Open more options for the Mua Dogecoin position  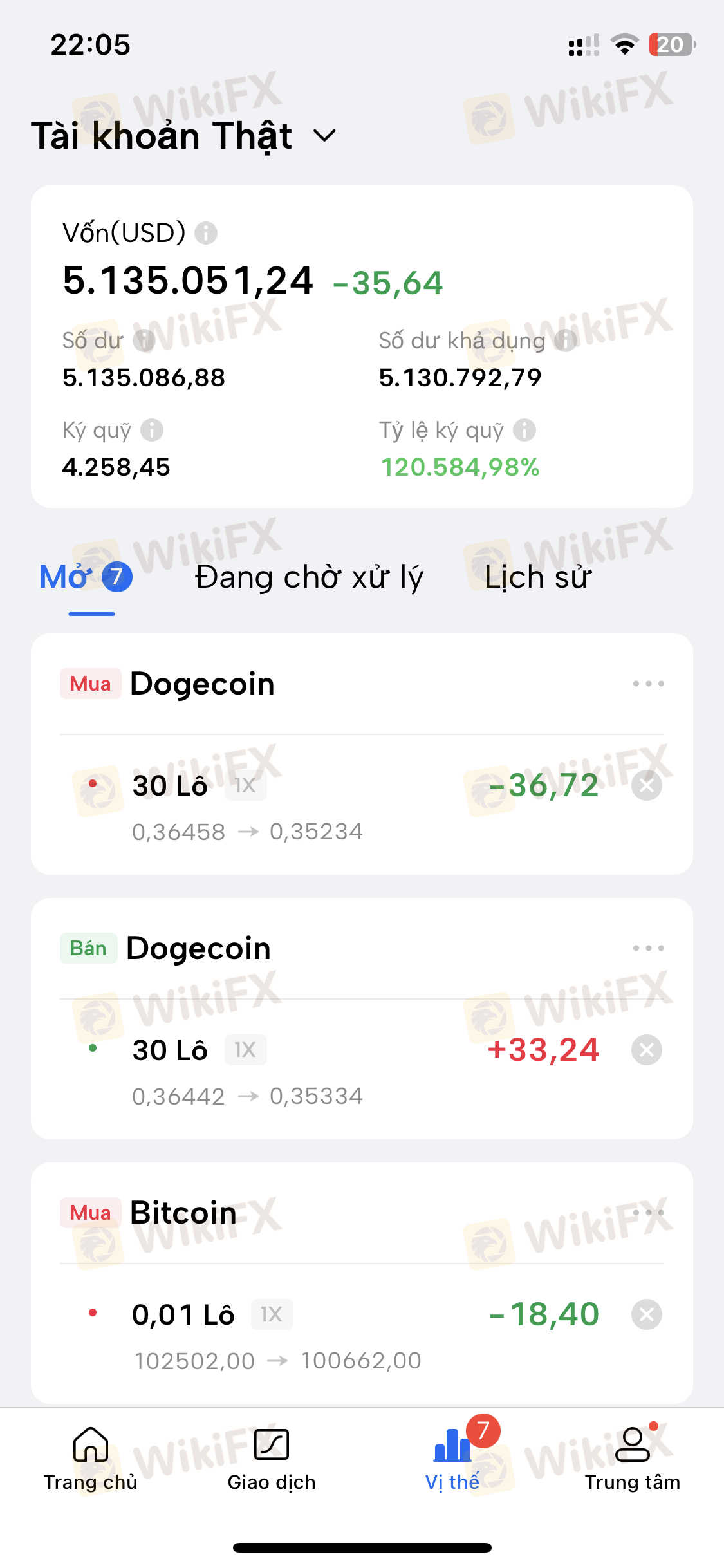point(648,684)
